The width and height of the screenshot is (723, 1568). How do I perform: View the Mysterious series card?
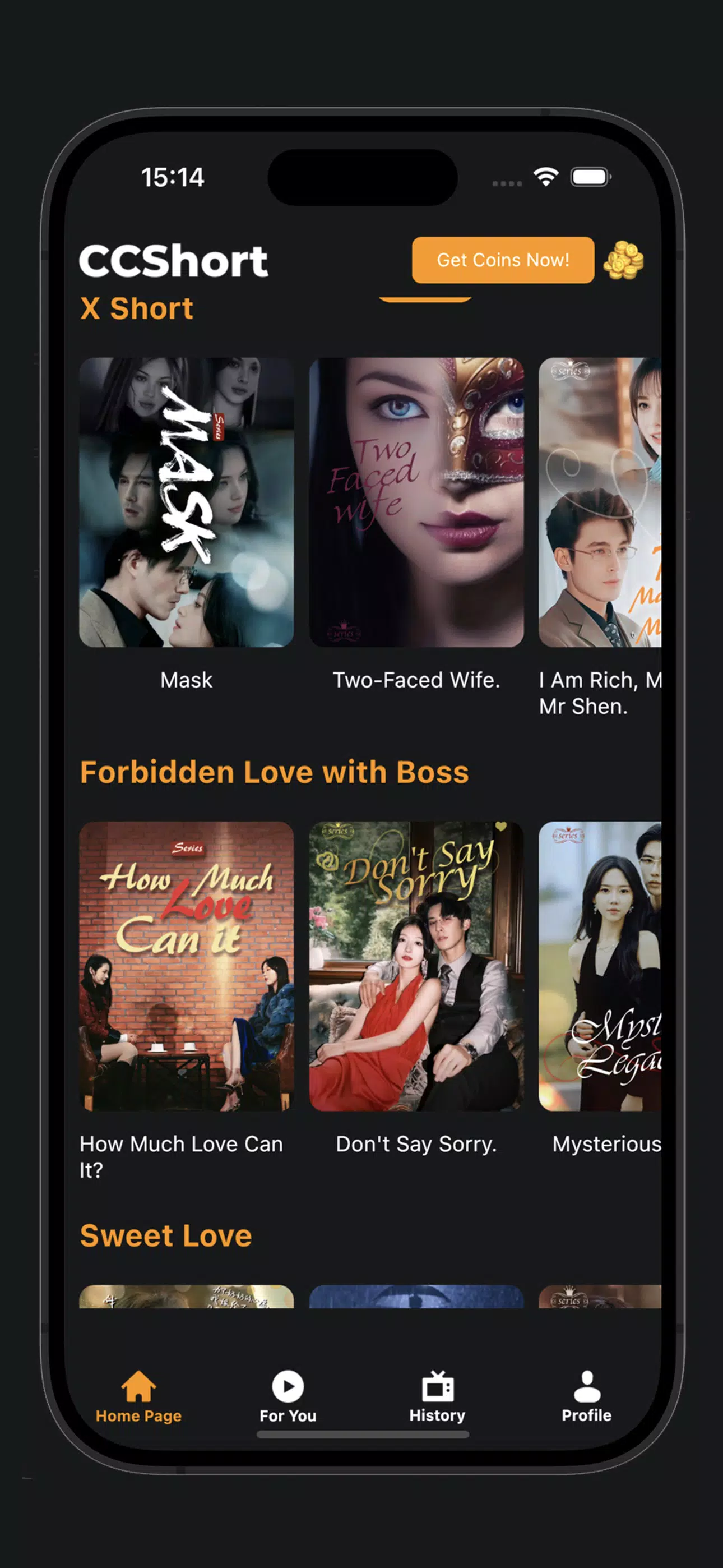coord(600,966)
